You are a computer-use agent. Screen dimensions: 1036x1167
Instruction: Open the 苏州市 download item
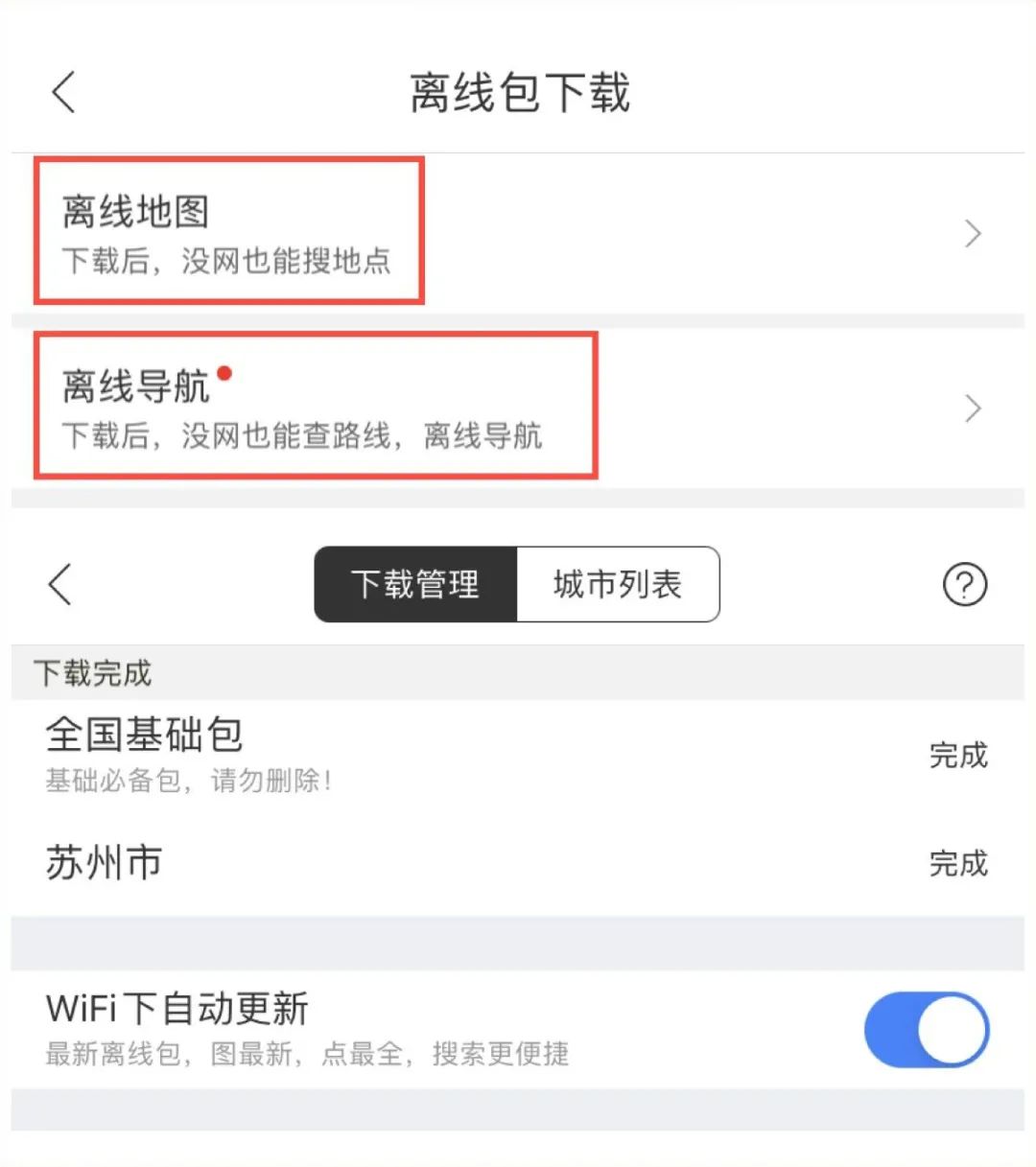(x=518, y=863)
